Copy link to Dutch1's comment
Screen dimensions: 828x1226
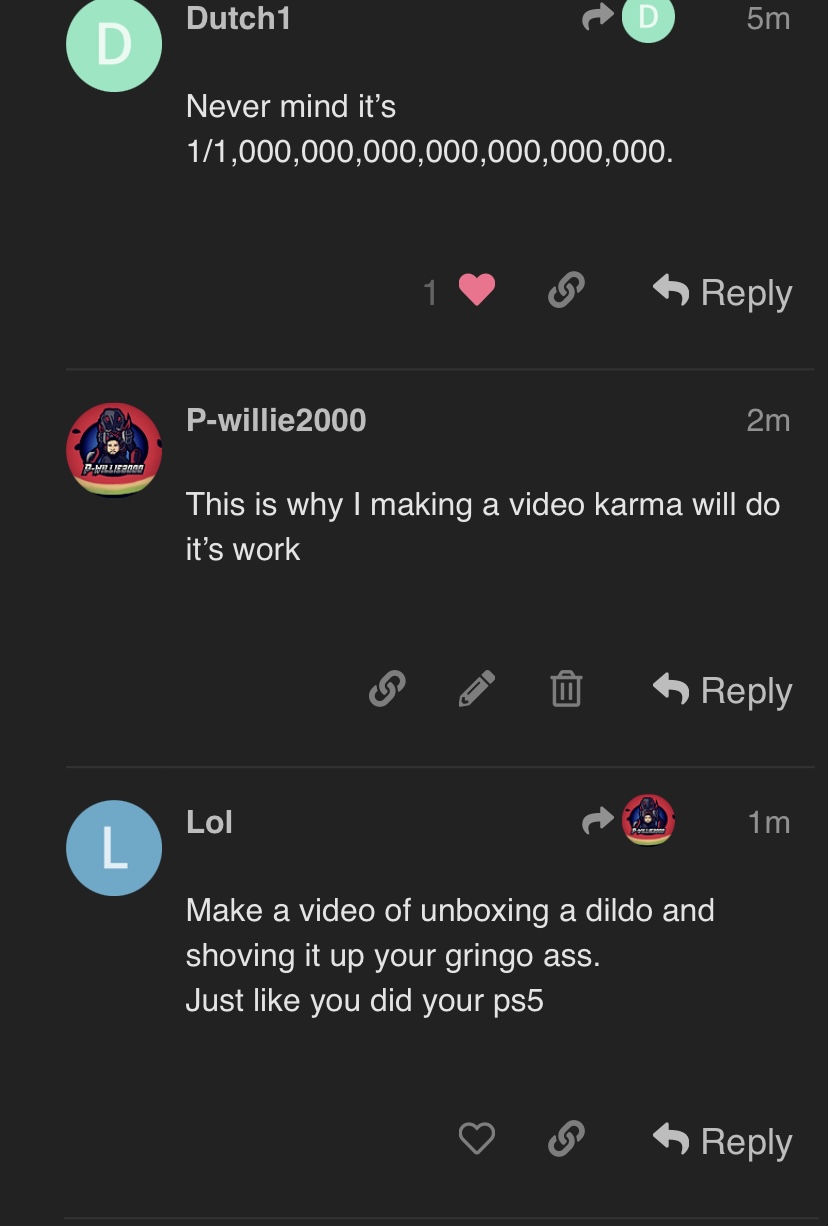pyautogui.click(x=566, y=291)
